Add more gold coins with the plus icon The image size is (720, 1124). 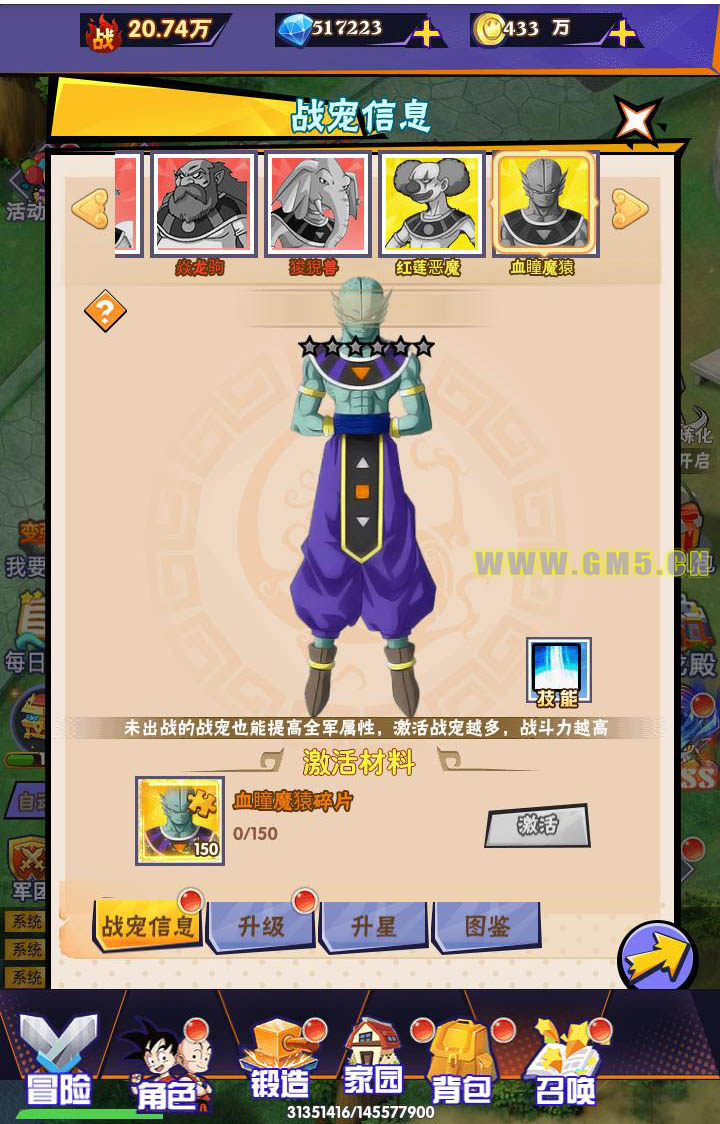[x=622, y=33]
